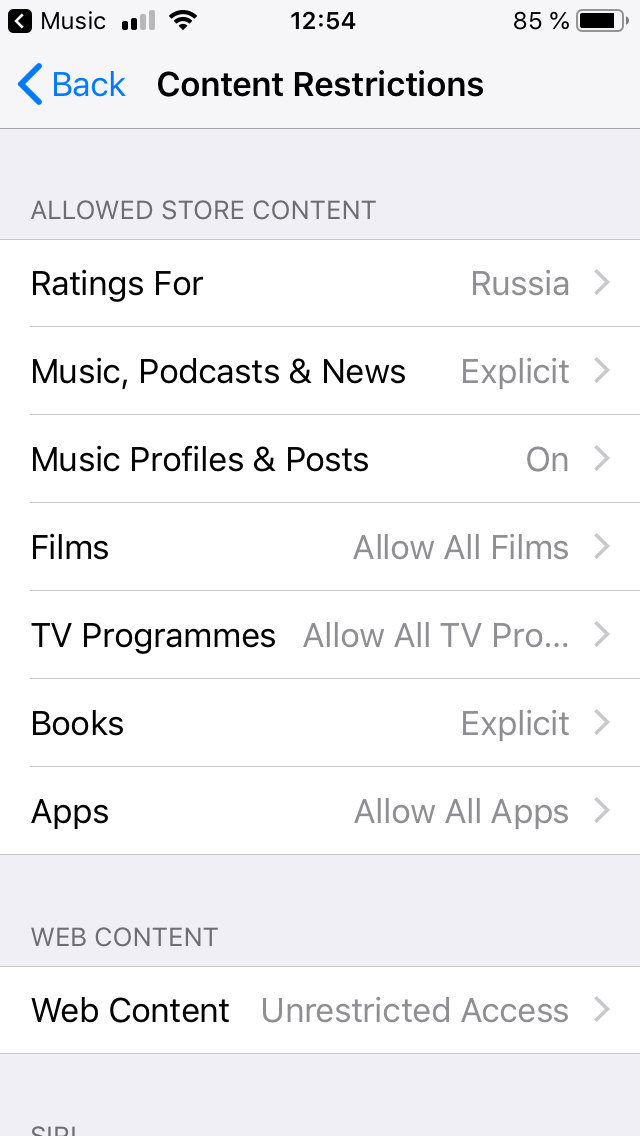640x1136 pixels.
Task: Open Music, Podcasts & News restrictions
Action: coord(320,372)
